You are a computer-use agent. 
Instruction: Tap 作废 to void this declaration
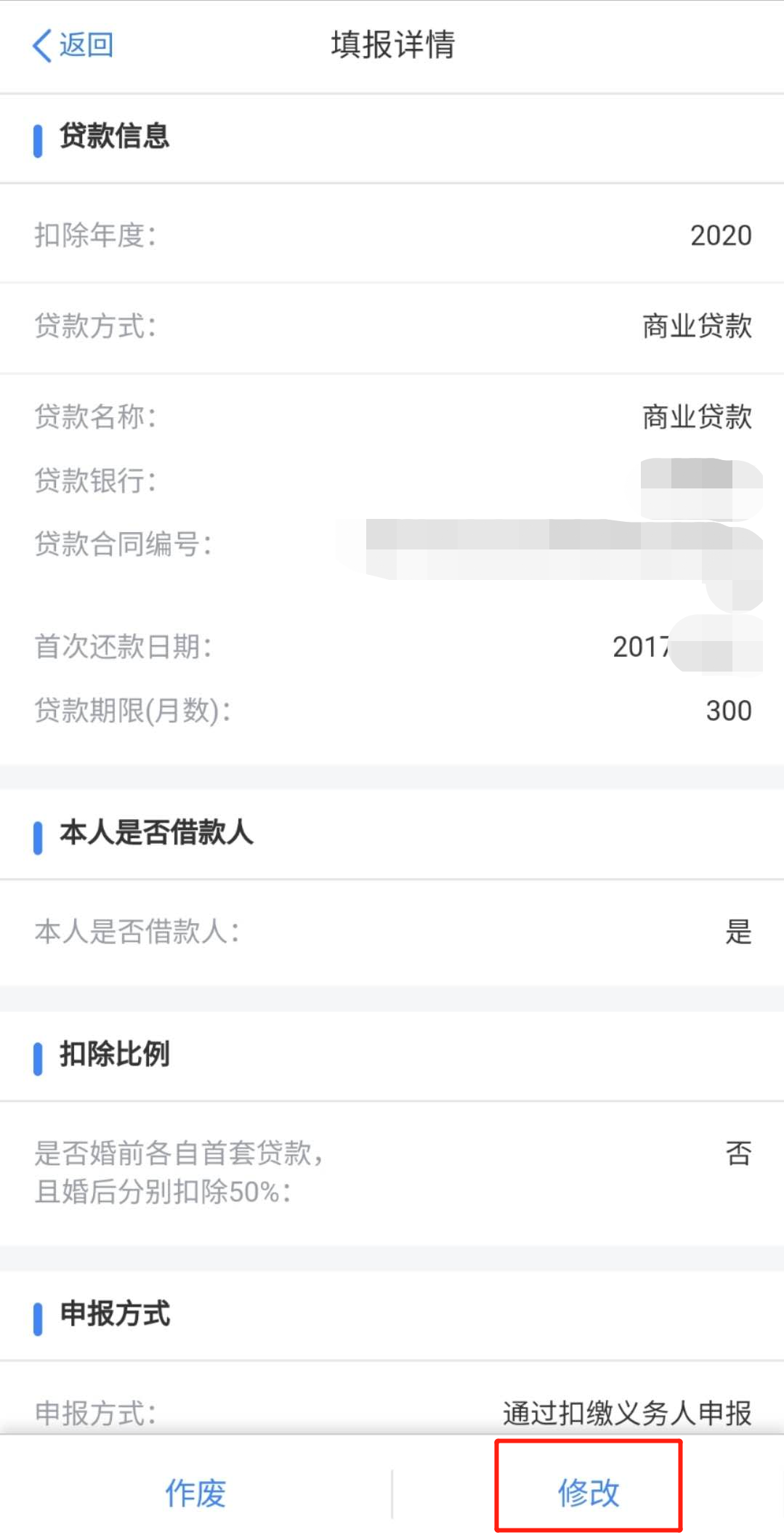tap(195, 1493)
